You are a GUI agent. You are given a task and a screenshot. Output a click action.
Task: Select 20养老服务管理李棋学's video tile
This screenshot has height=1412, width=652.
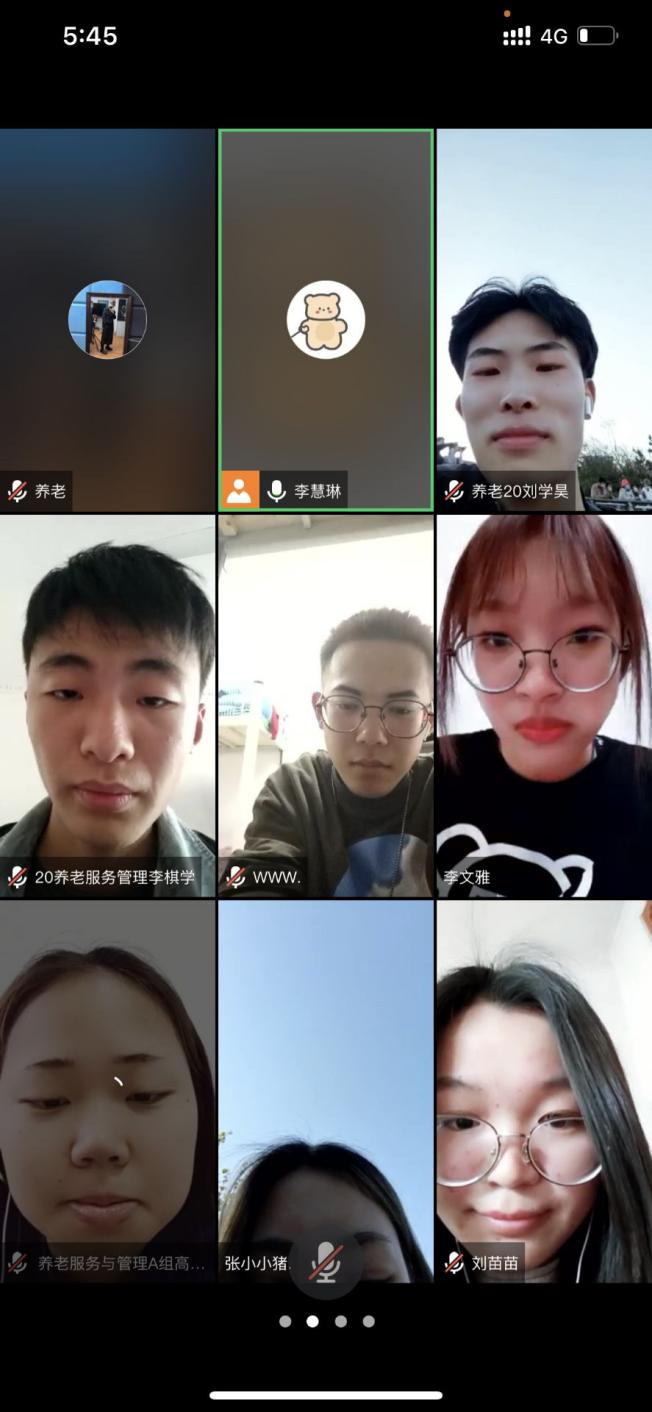click(107, 705)
